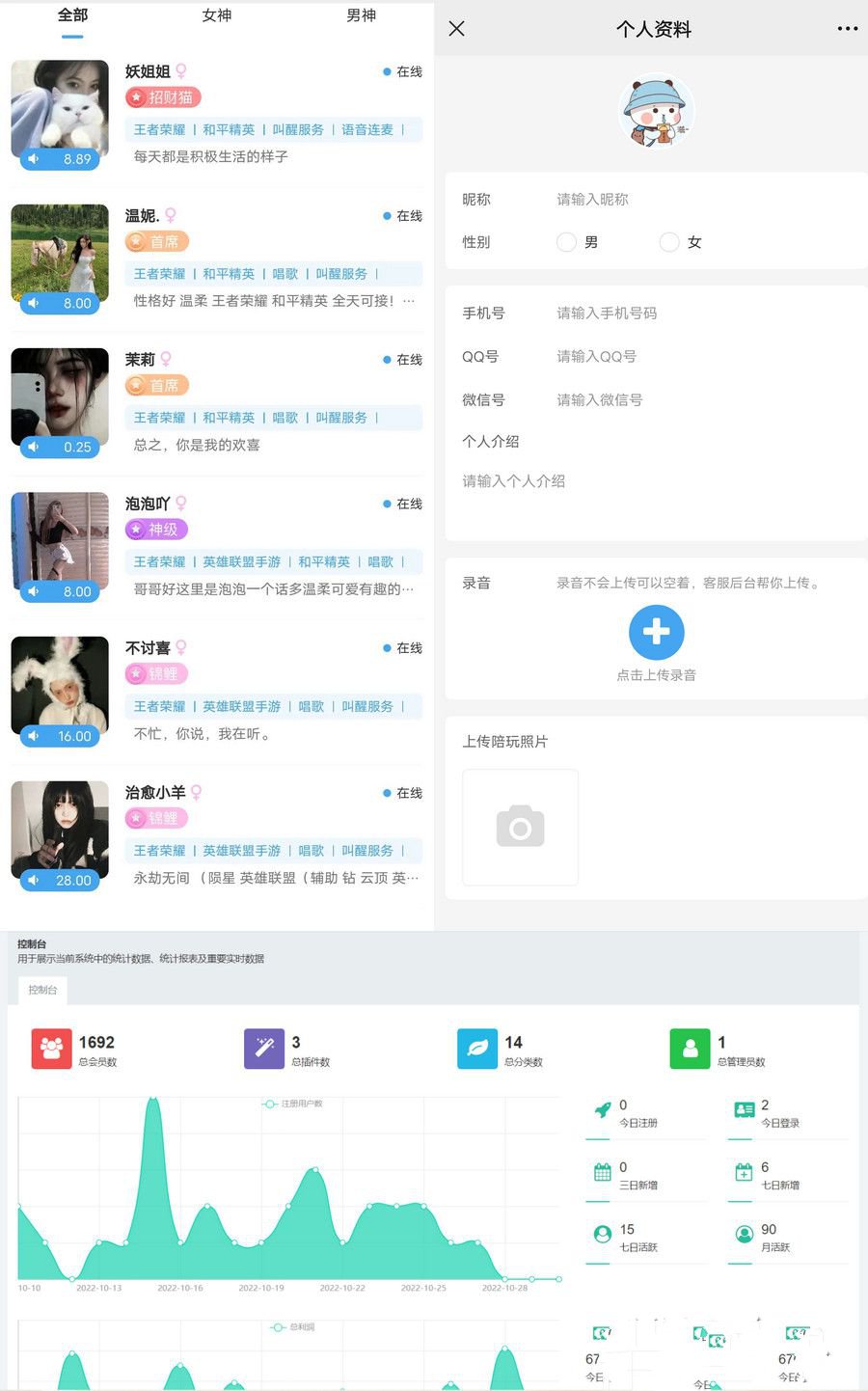The height and width of the screenshot is (1391, 868).
Task: Click the green person icon for 总管理员数
Action: coord(690,1049)
